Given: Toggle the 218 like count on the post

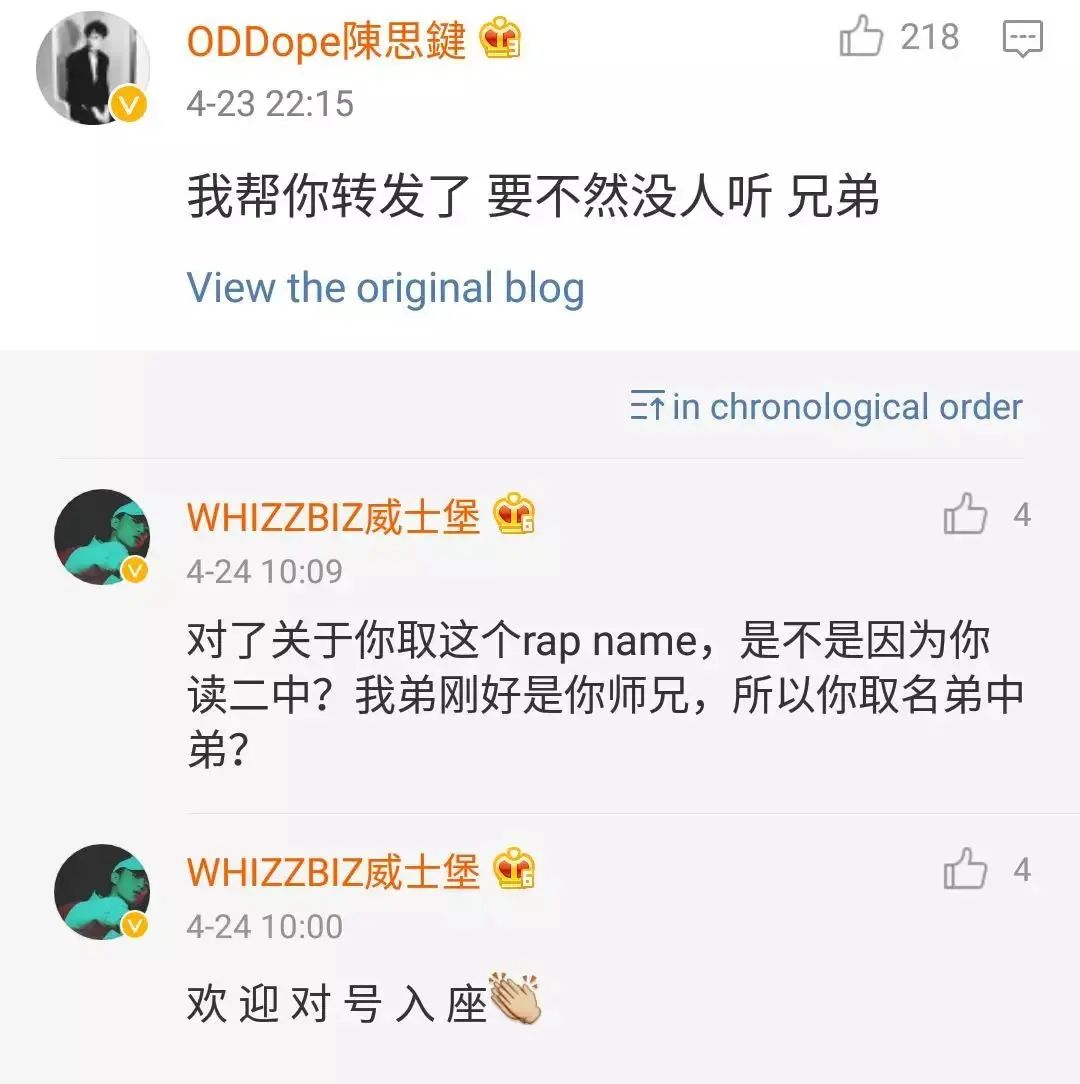Looking at the screenshot, I should (930, 38).
